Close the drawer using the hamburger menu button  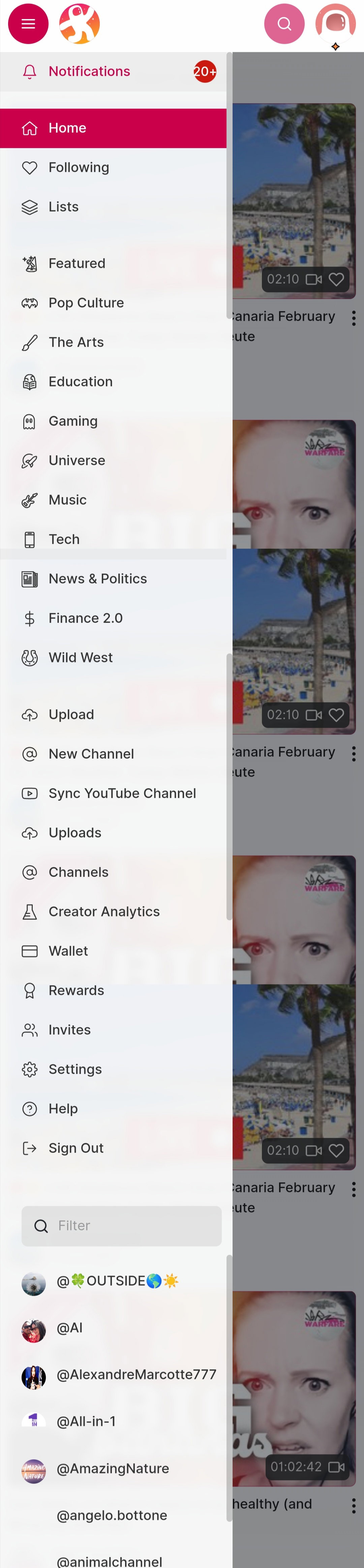click(x=28, y=24)
